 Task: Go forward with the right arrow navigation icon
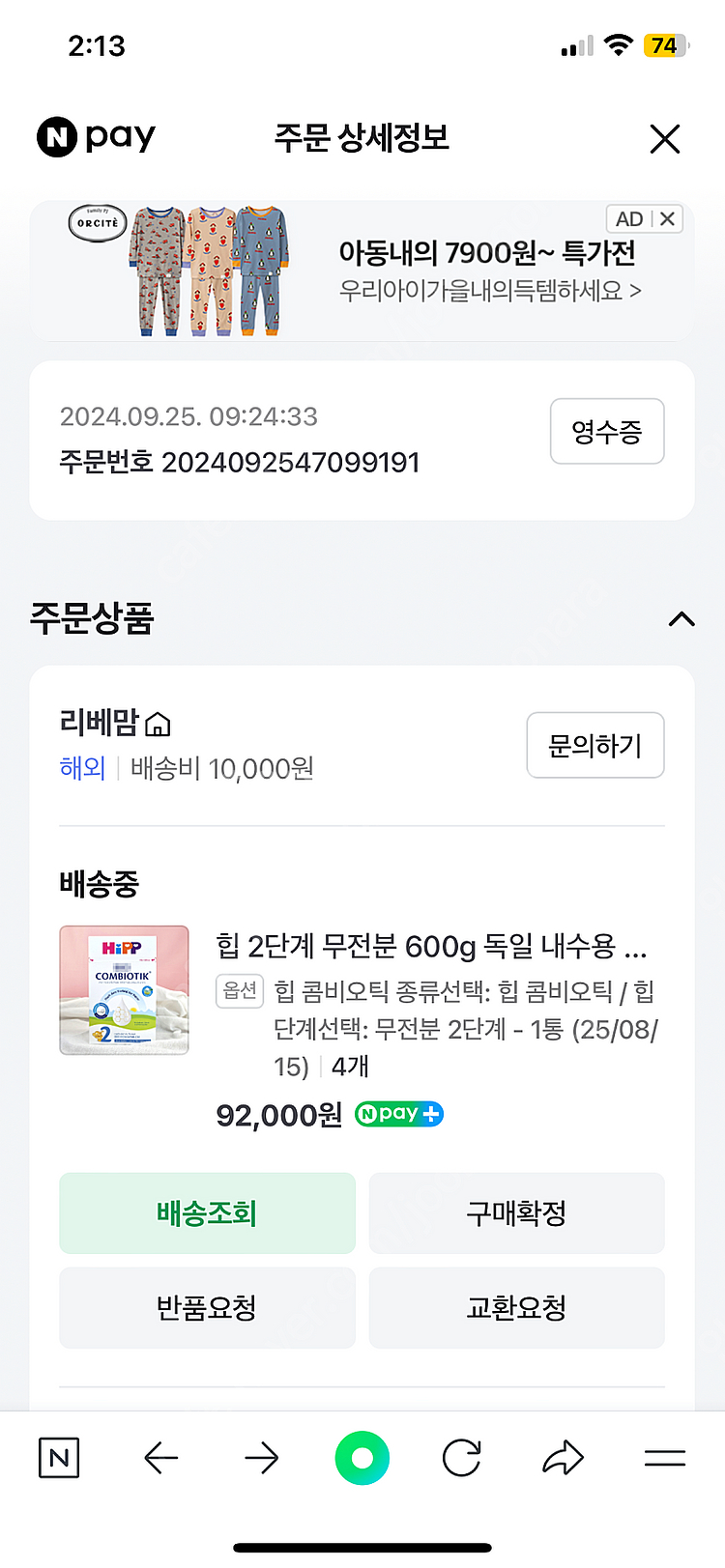tap(261, 1458)
